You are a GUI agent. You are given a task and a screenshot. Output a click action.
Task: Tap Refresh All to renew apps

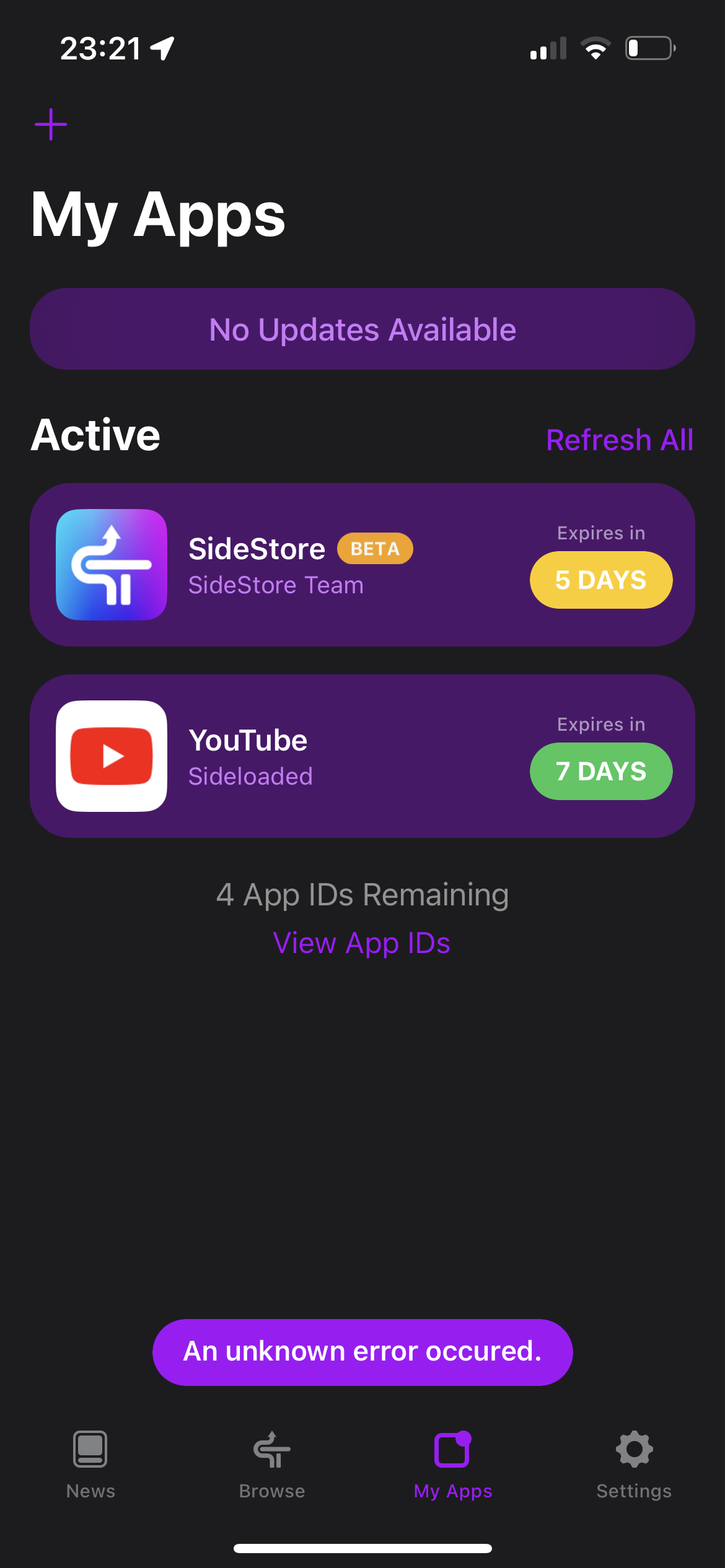620,440
